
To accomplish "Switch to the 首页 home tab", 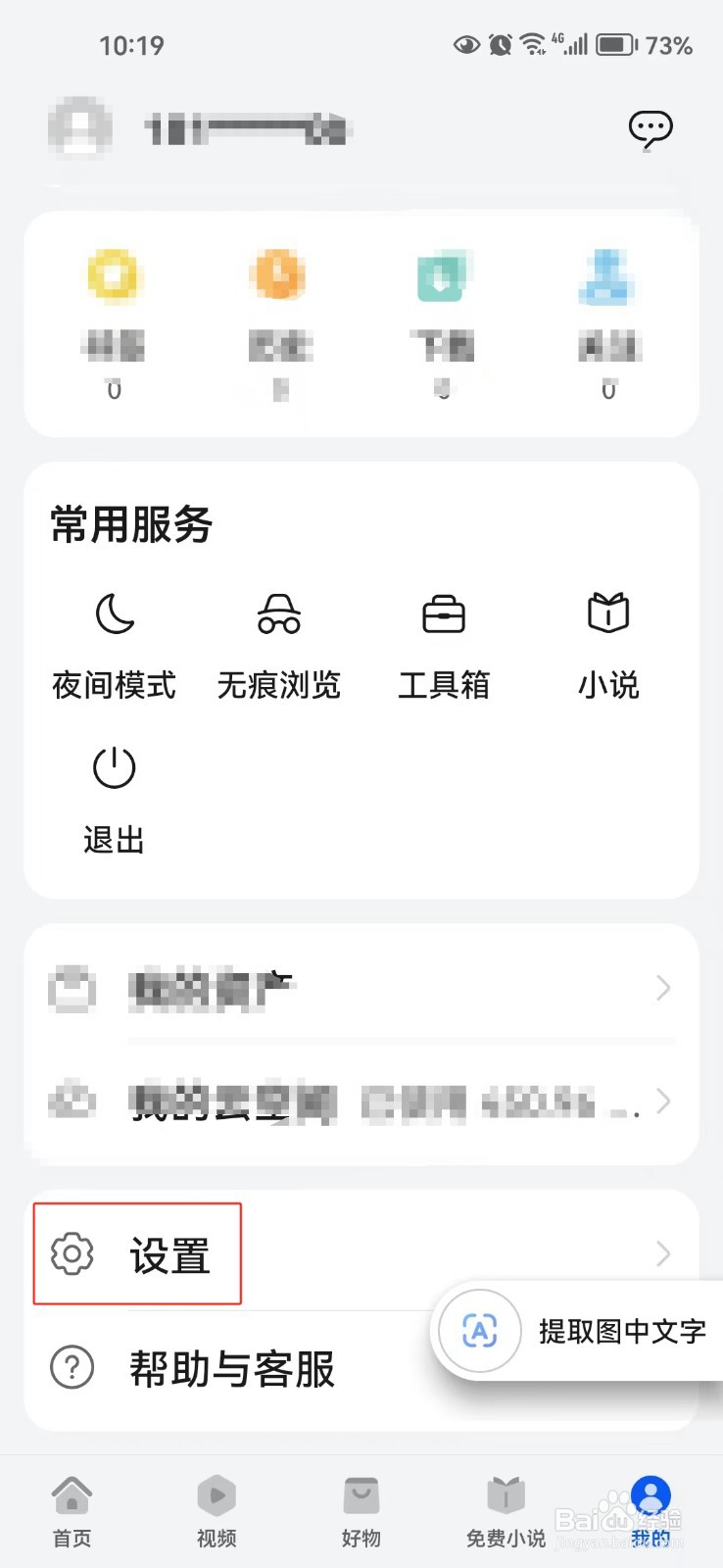I will coord(72,1509).
